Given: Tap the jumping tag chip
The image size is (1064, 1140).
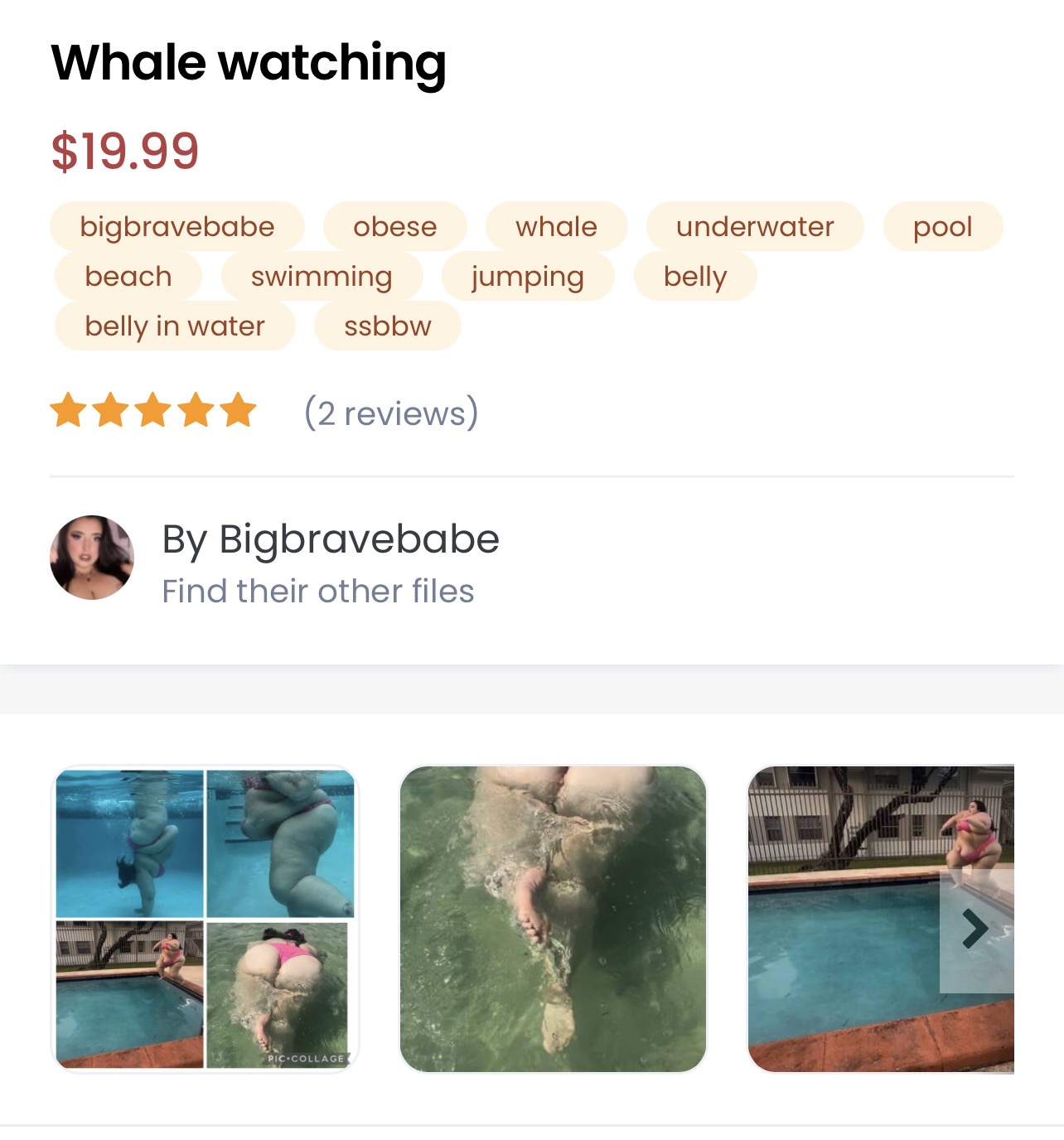Looking at the screenshot, I should click(x=528, y=276).
